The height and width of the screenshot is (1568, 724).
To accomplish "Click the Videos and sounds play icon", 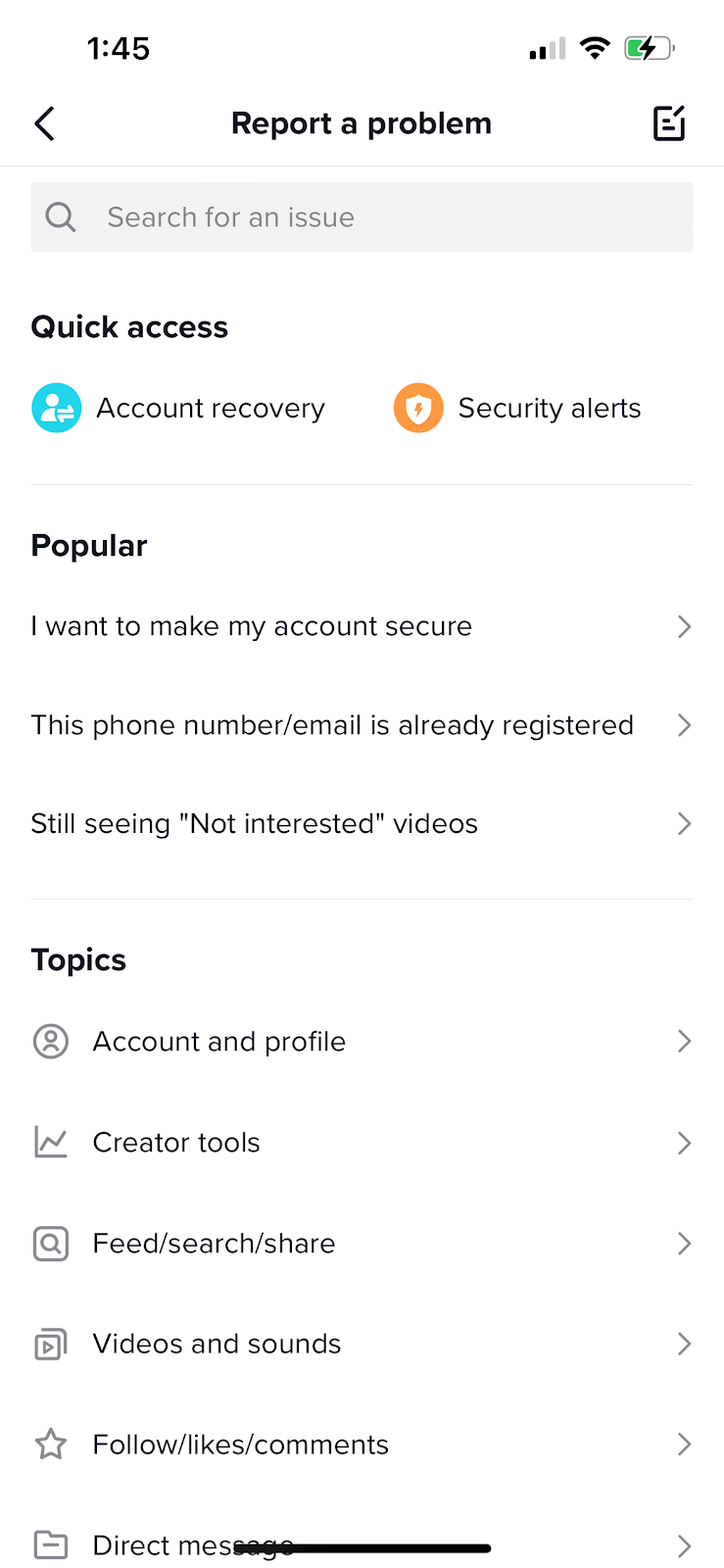I will click(51, 1344).
